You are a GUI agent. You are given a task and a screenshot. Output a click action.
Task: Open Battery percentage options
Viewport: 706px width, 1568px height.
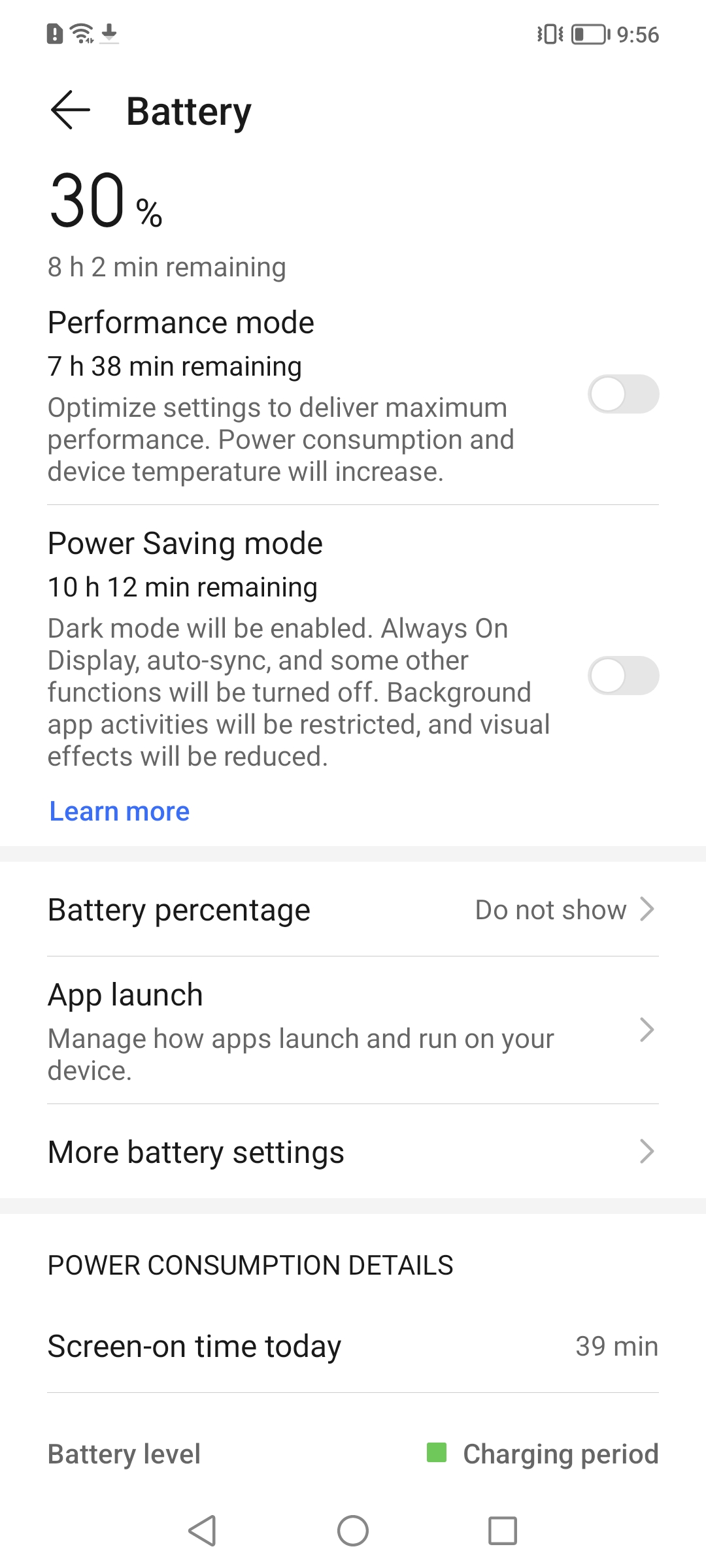[x=353, y=910]
